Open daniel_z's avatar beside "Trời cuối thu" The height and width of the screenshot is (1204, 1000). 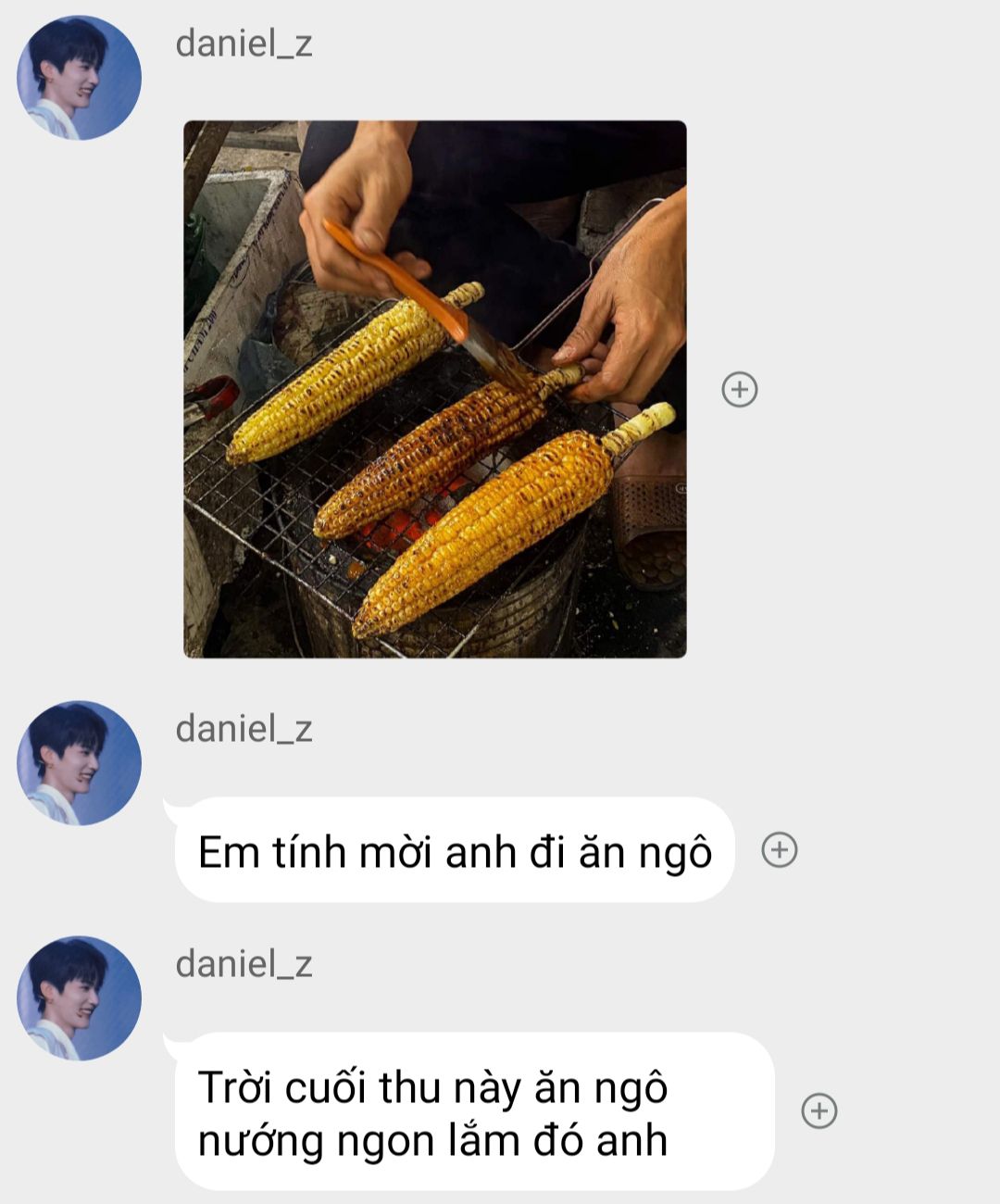click(x=80, y=997)
